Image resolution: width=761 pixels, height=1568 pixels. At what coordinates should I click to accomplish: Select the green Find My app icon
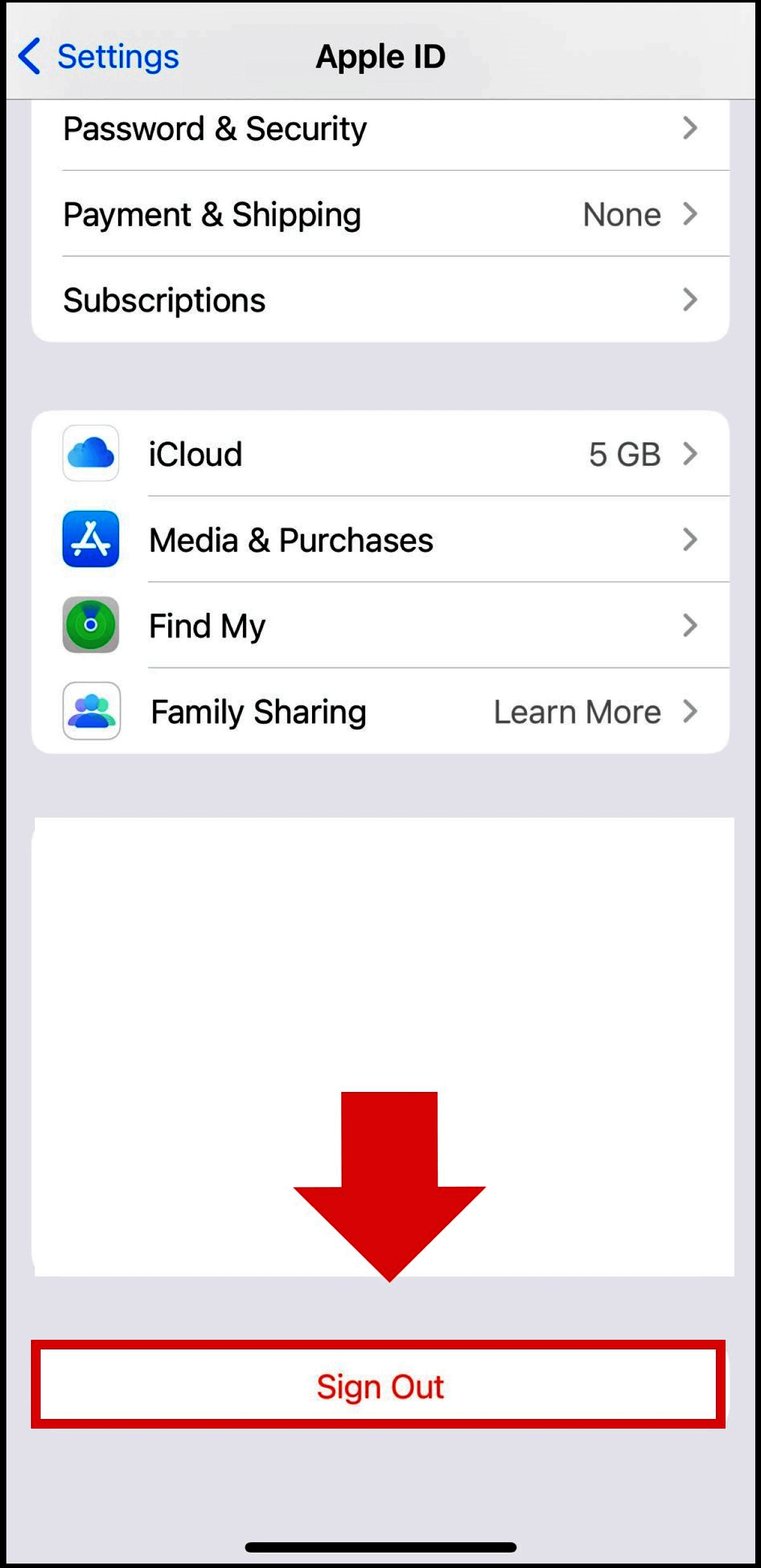tap(91, 626)
